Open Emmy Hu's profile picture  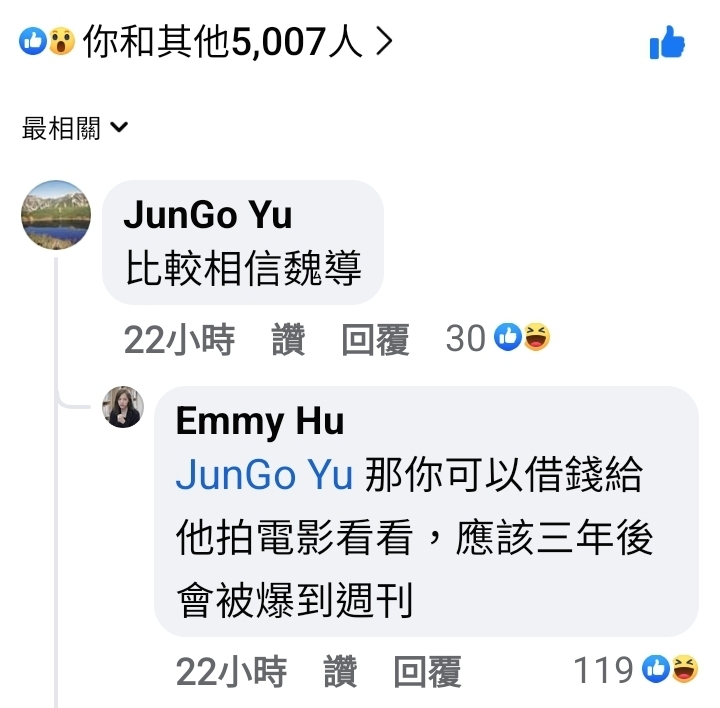[123, 407]
